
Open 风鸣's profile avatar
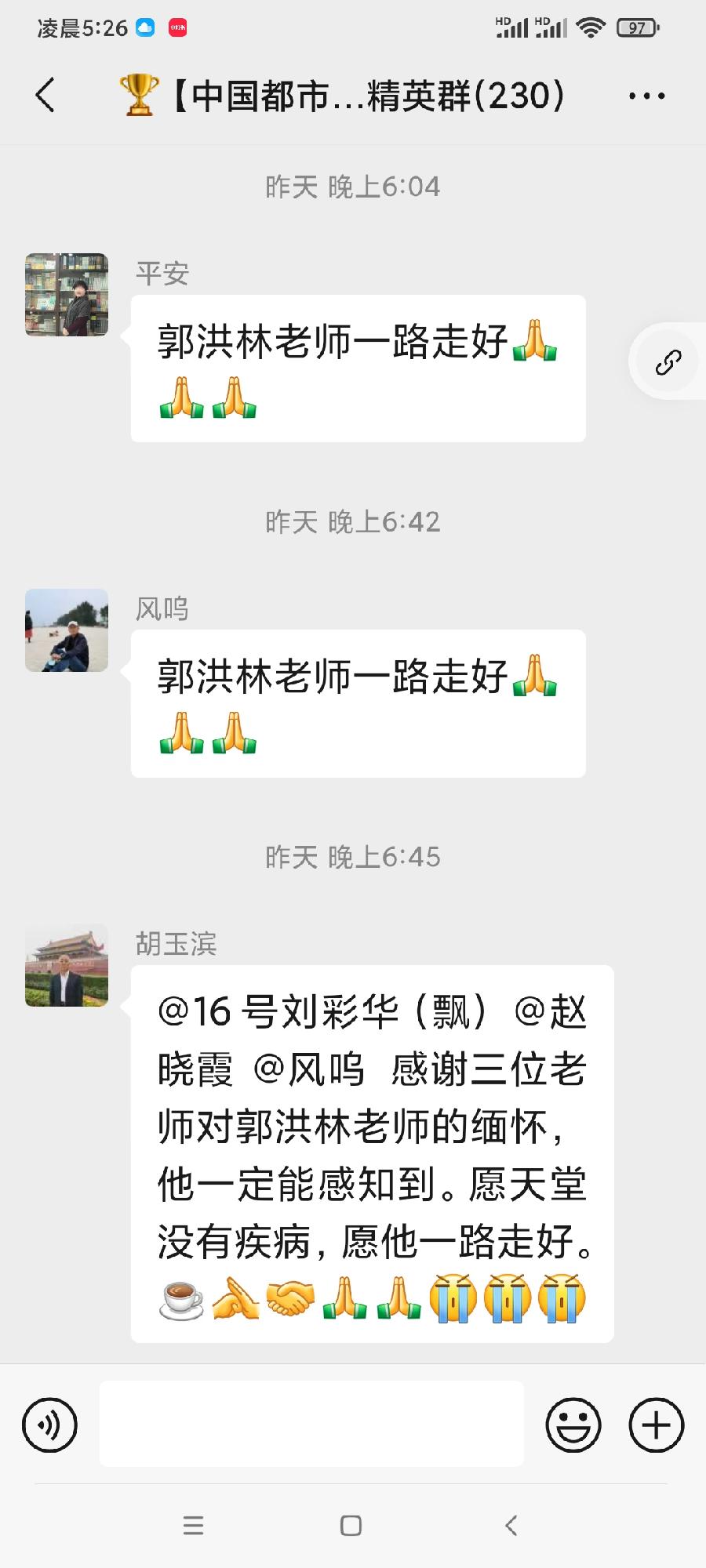coord(67,630)
